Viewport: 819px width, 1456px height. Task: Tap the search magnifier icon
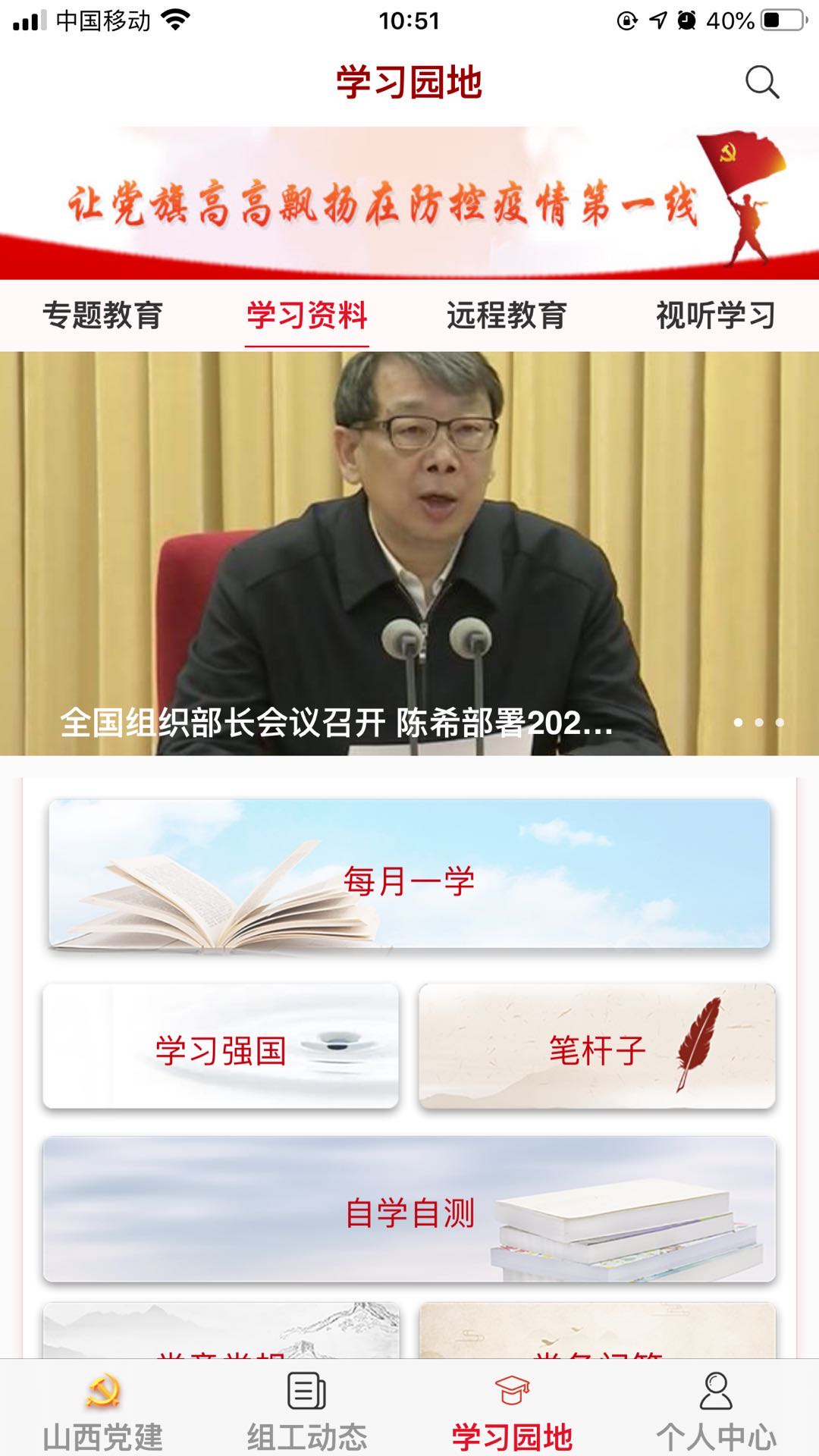(x=761, y=82)
